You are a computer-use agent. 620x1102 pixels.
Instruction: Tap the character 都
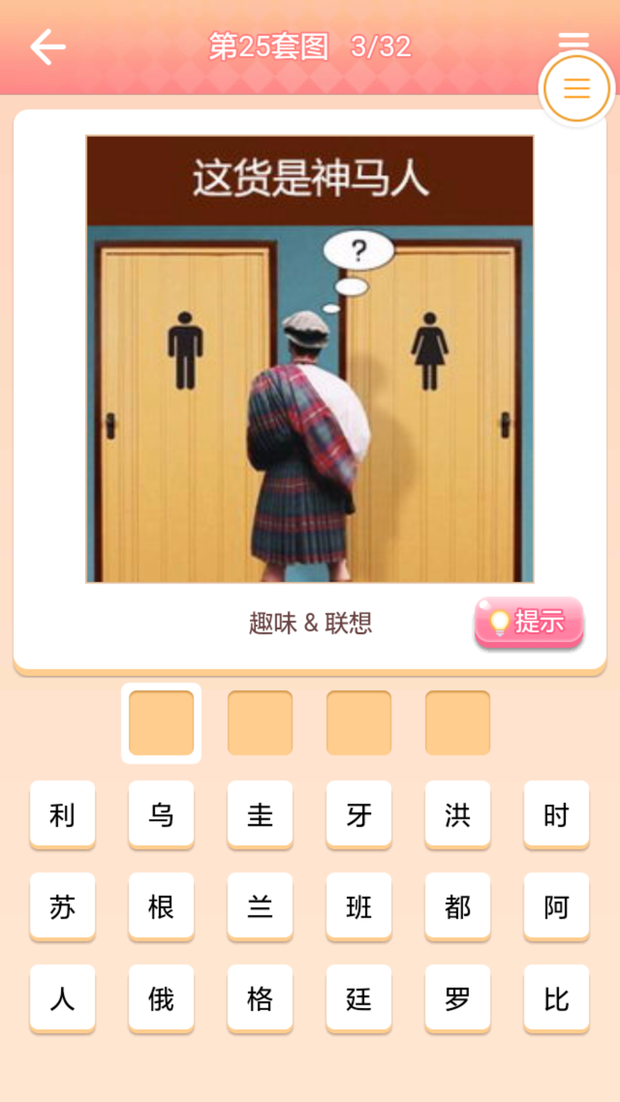tap(457, 906)
